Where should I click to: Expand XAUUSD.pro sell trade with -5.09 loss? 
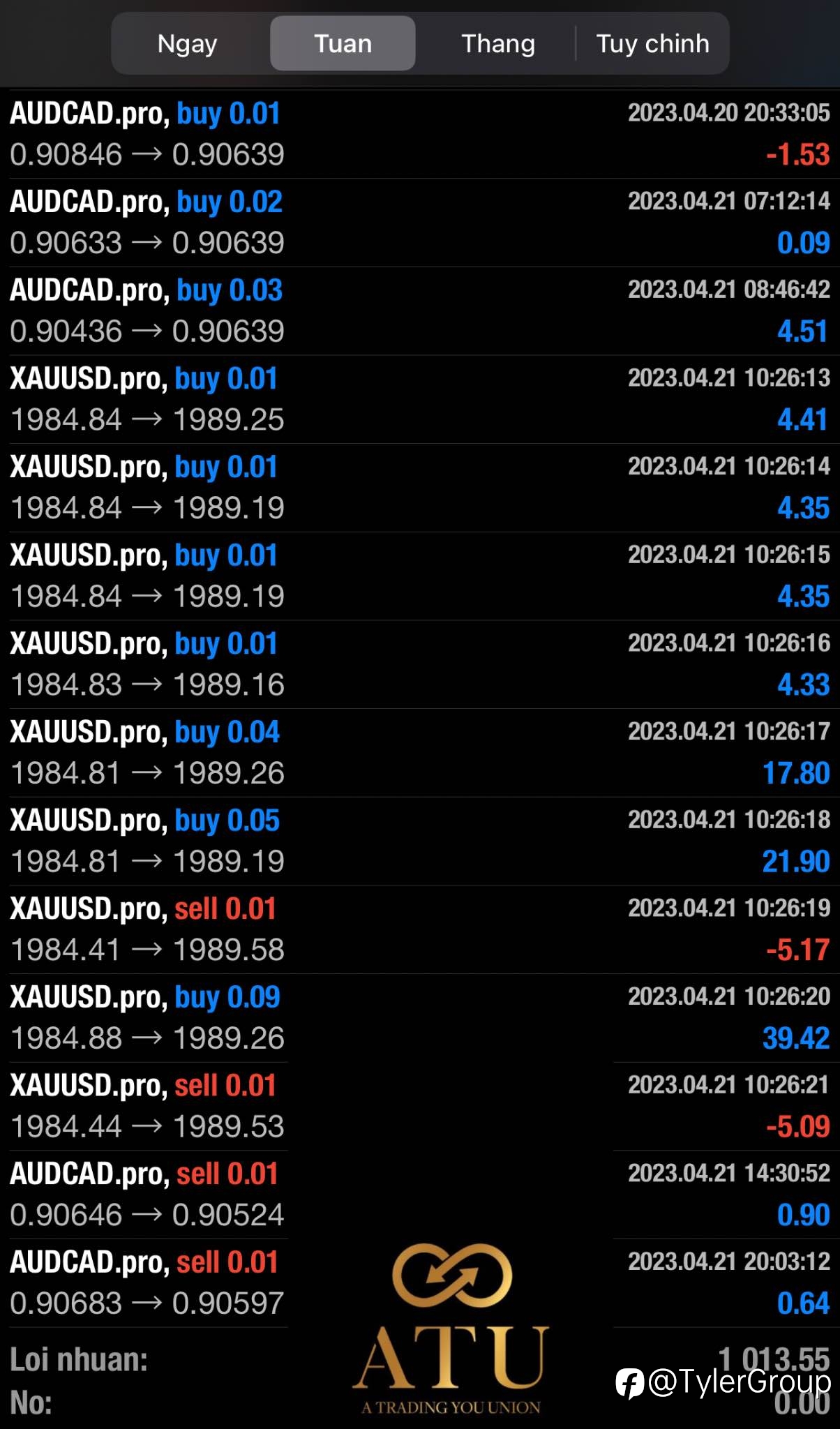pos(420,1107)
